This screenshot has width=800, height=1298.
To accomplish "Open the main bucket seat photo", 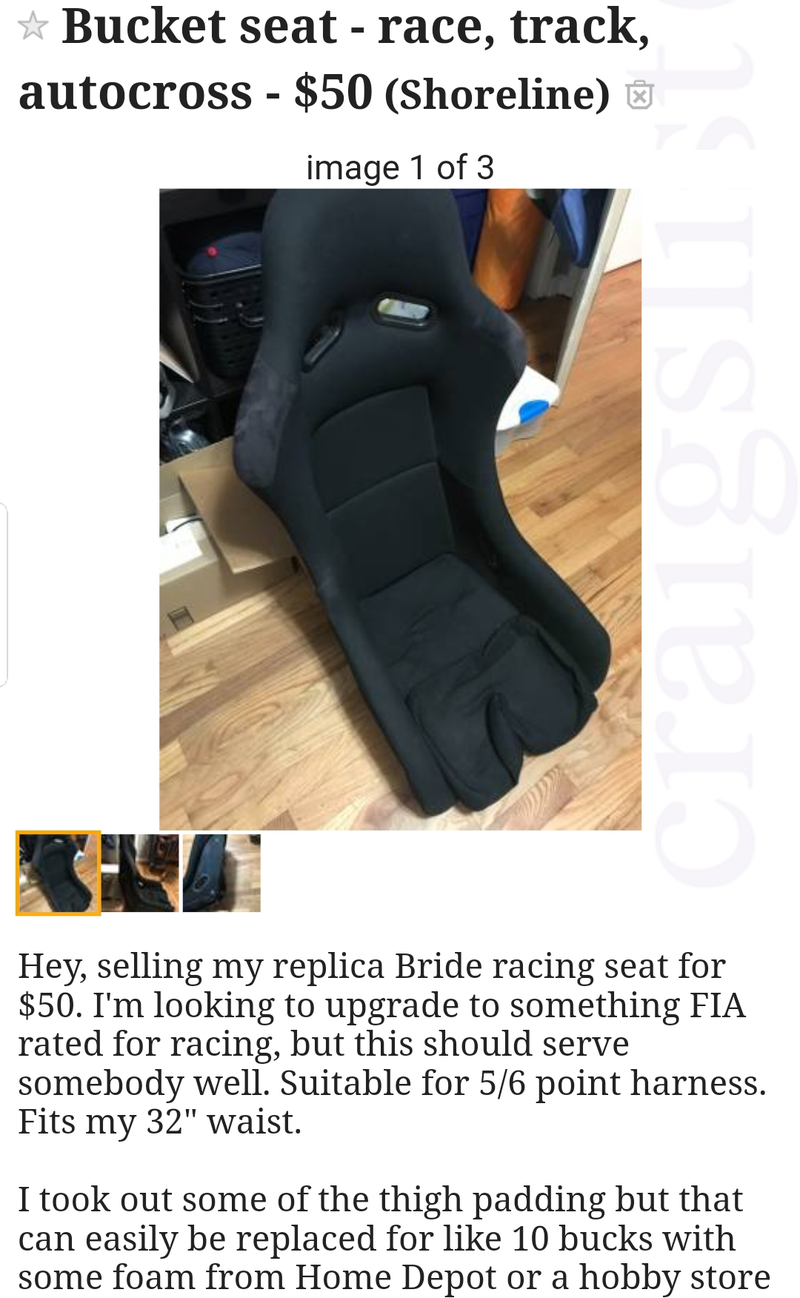I will [400, 509].
